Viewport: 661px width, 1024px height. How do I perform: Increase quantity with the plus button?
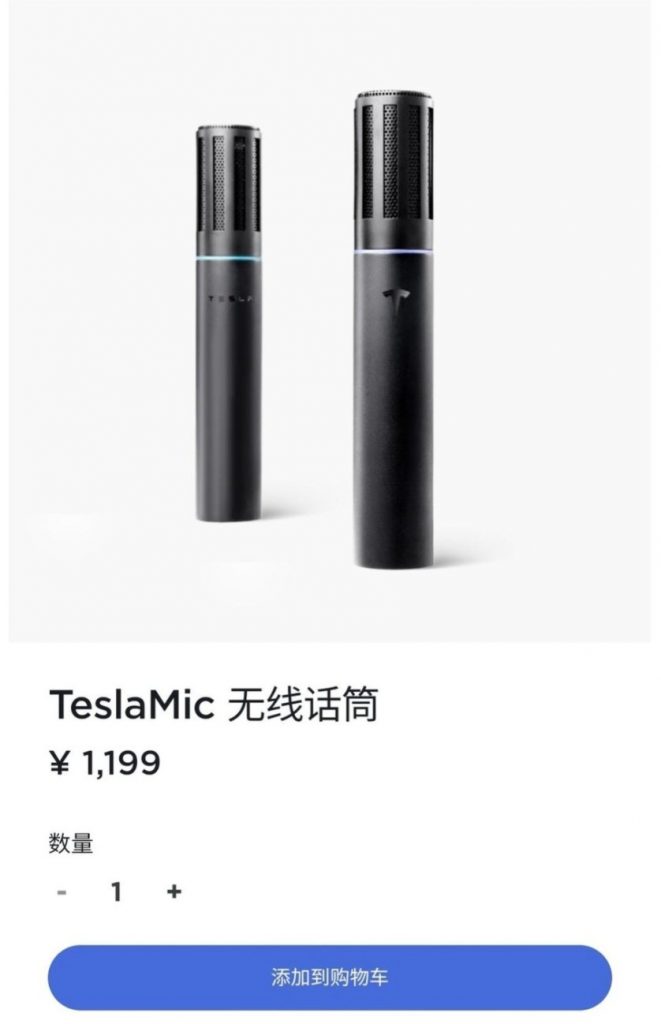coord(174,891)
